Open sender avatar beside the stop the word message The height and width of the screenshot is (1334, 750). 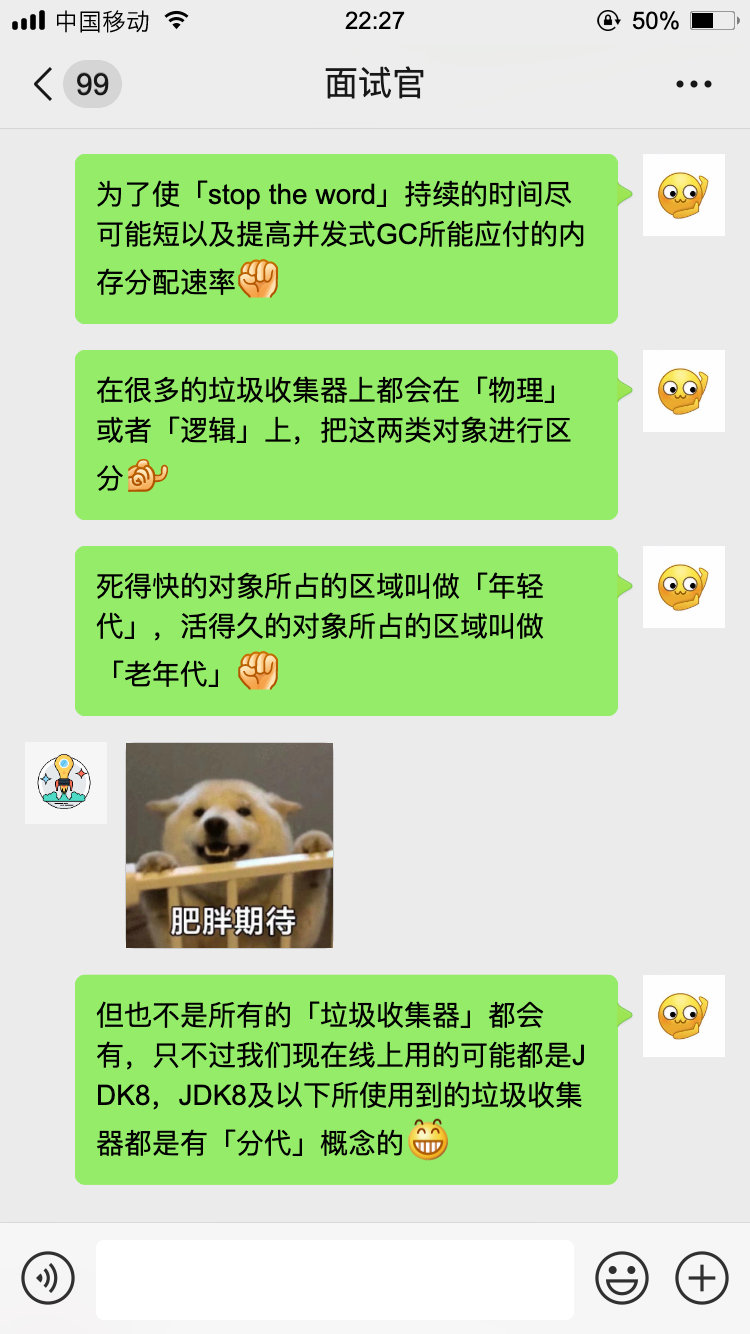683,195
